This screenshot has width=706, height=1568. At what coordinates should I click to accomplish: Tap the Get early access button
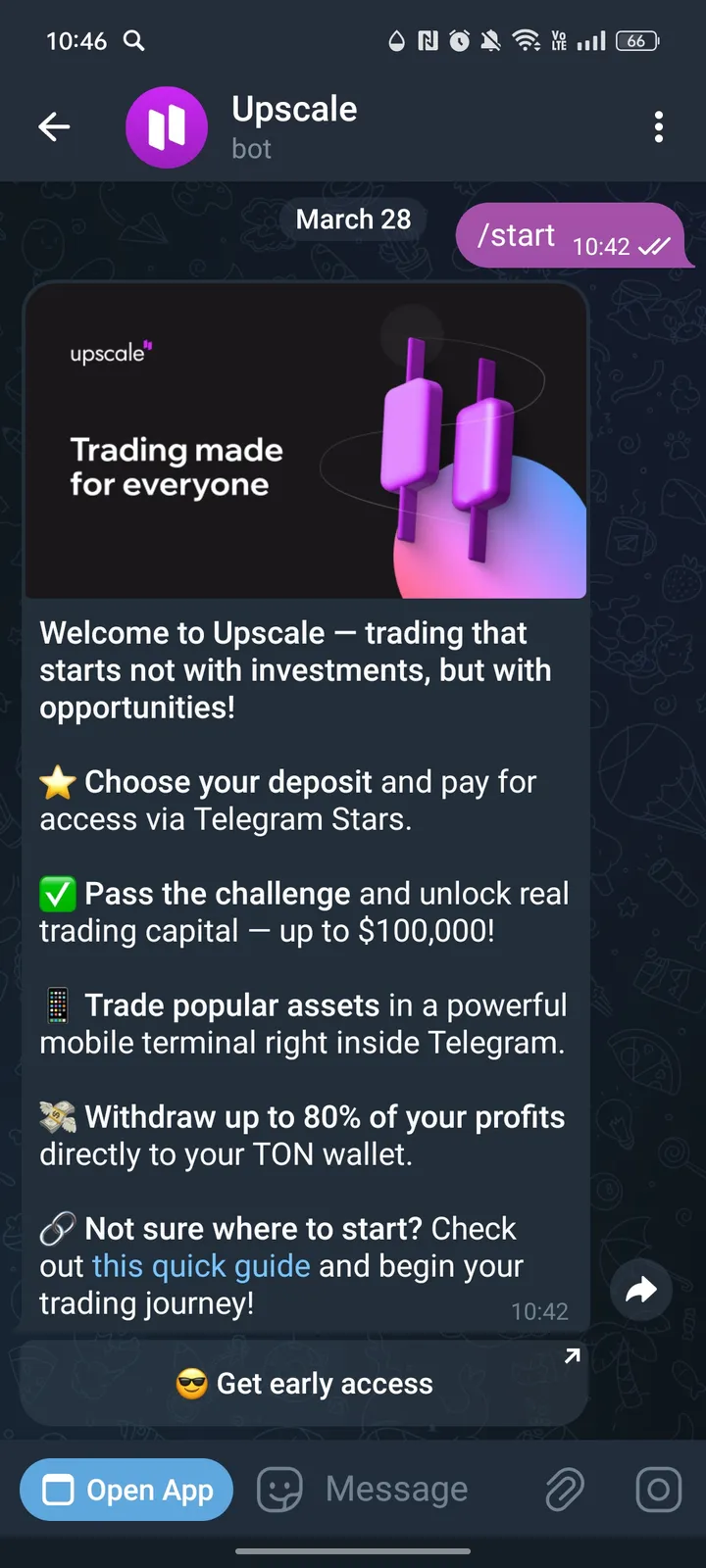(x=305, y=1383)
